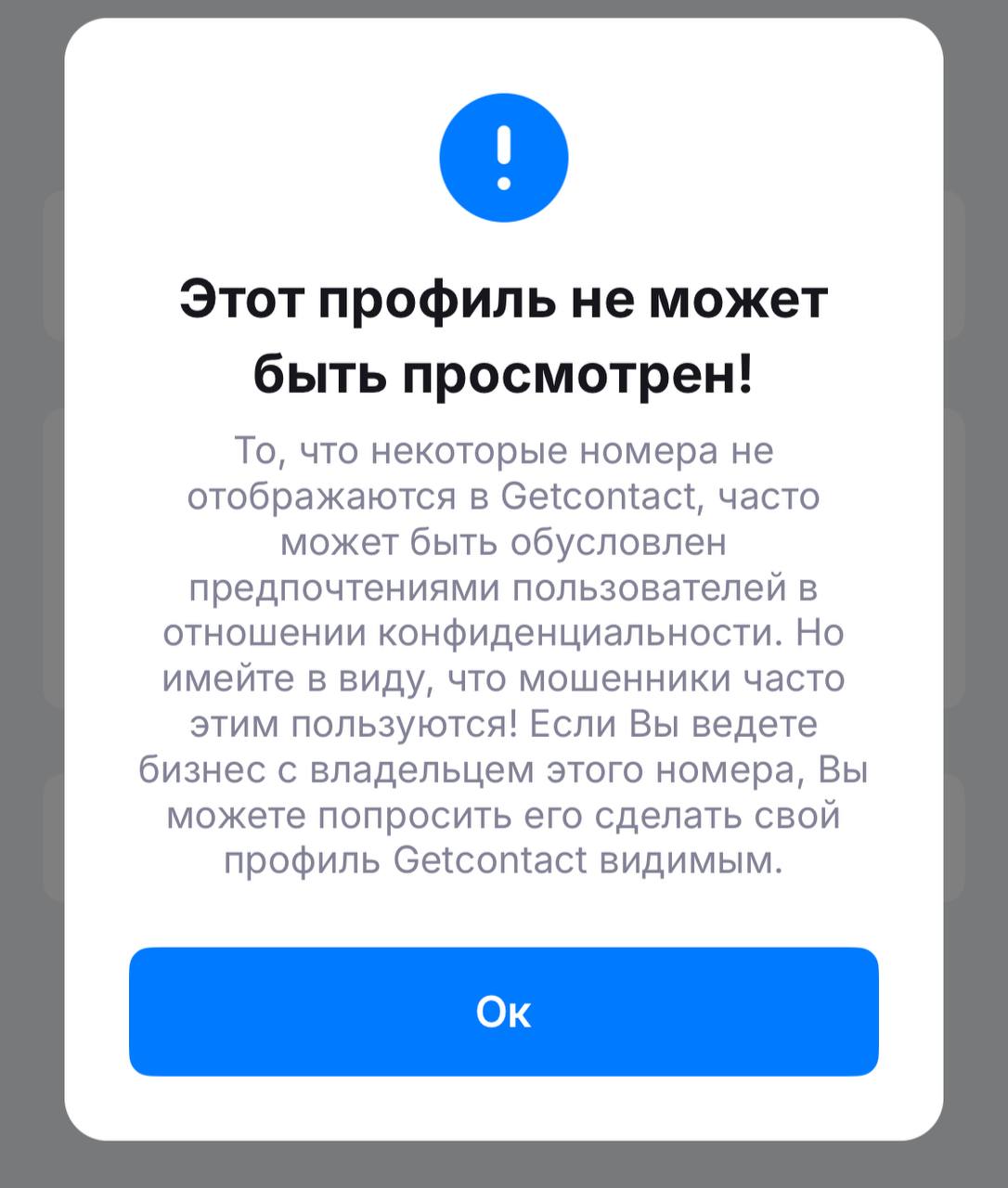The height and width of the screenshot is (1188, 1008).
Task: Click the word Getcontact in the description
Action: pos(599,497)
